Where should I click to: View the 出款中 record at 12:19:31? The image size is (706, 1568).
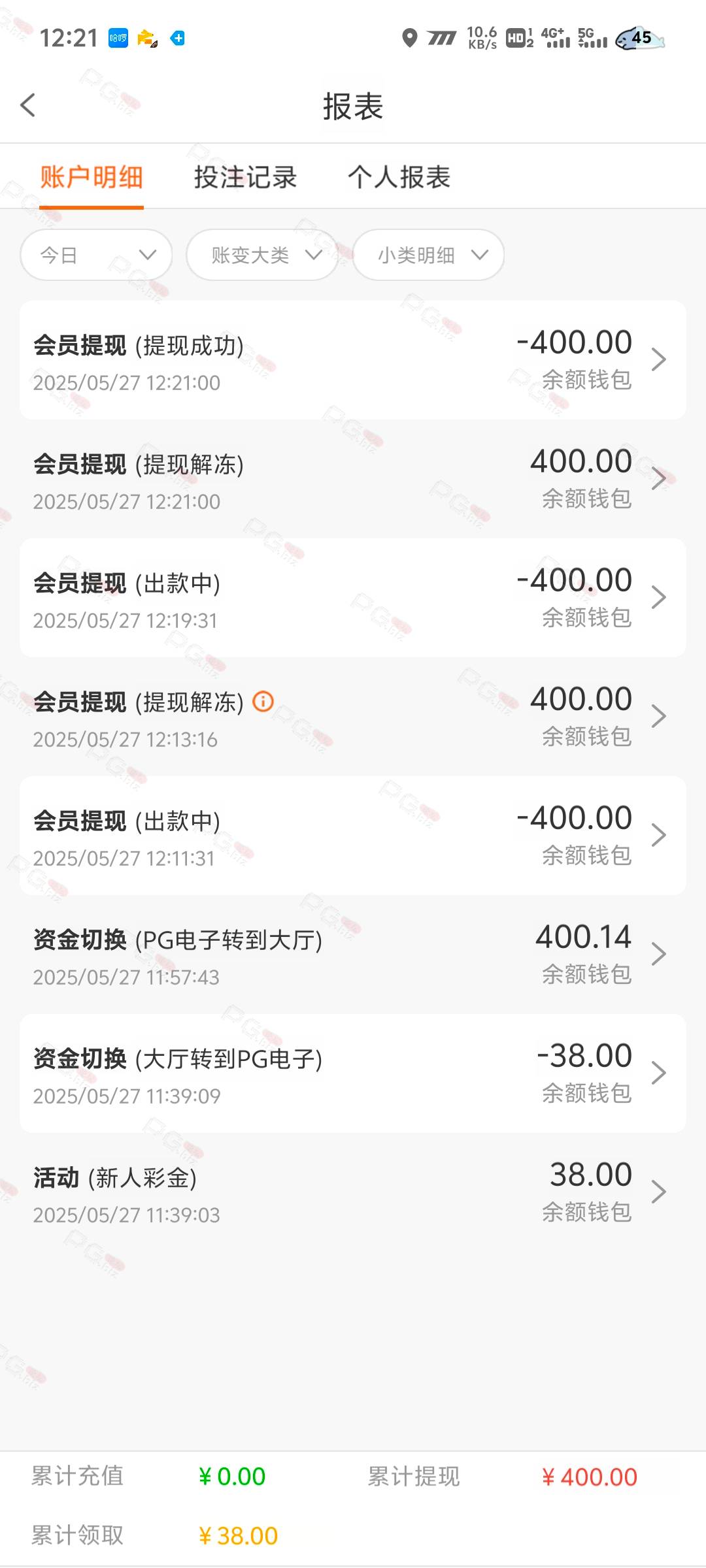coord(353,598)
